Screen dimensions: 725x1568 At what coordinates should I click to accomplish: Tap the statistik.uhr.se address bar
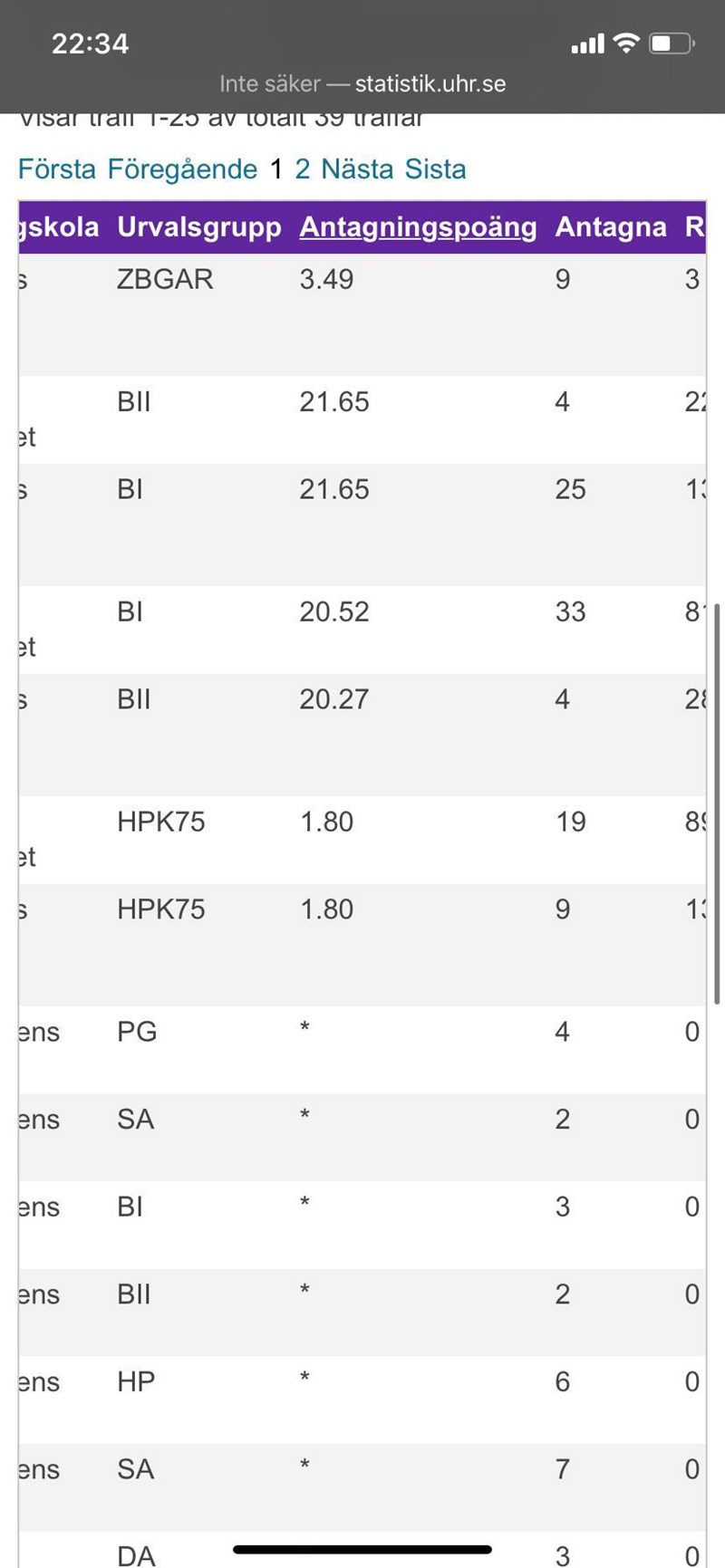coord(362,84)
